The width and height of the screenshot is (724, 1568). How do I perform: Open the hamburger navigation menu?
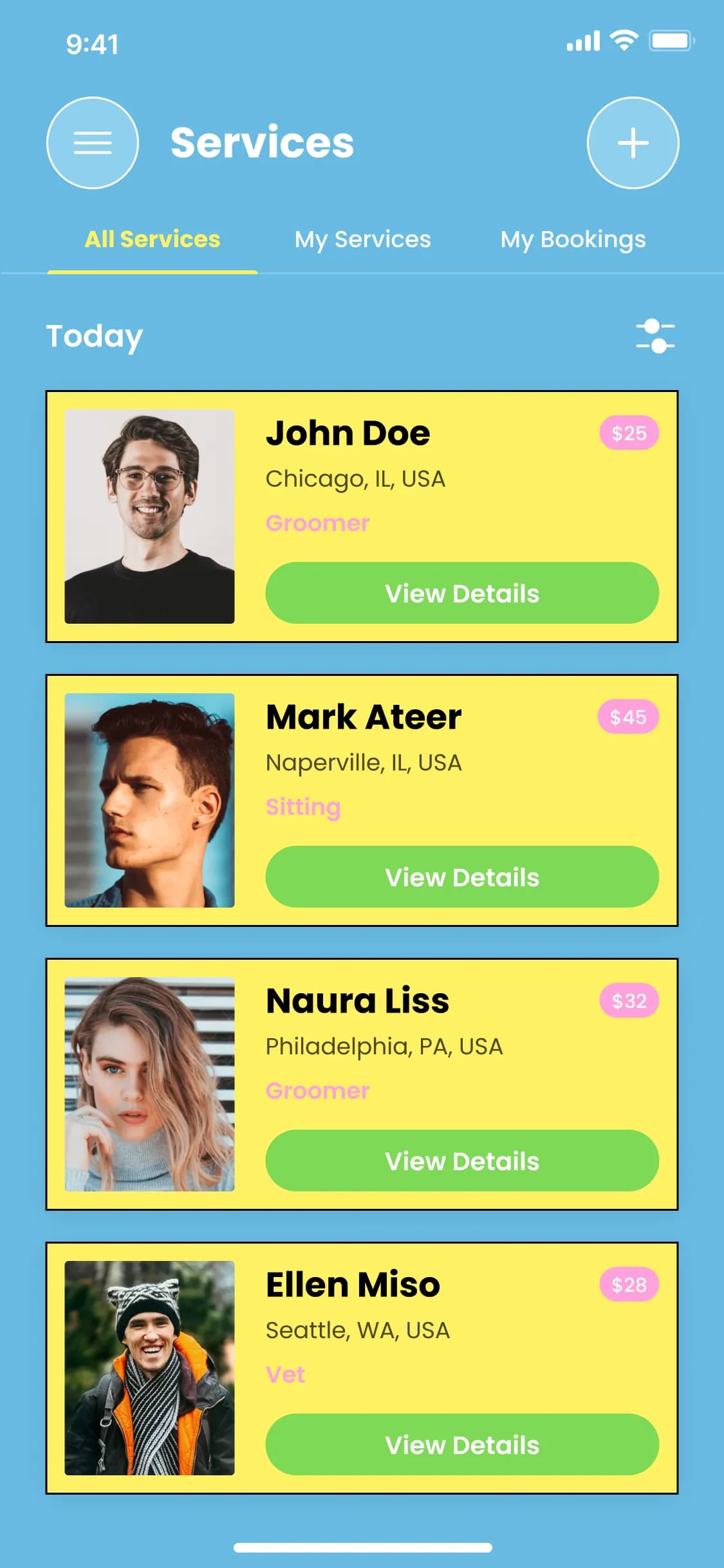[93, 143]
